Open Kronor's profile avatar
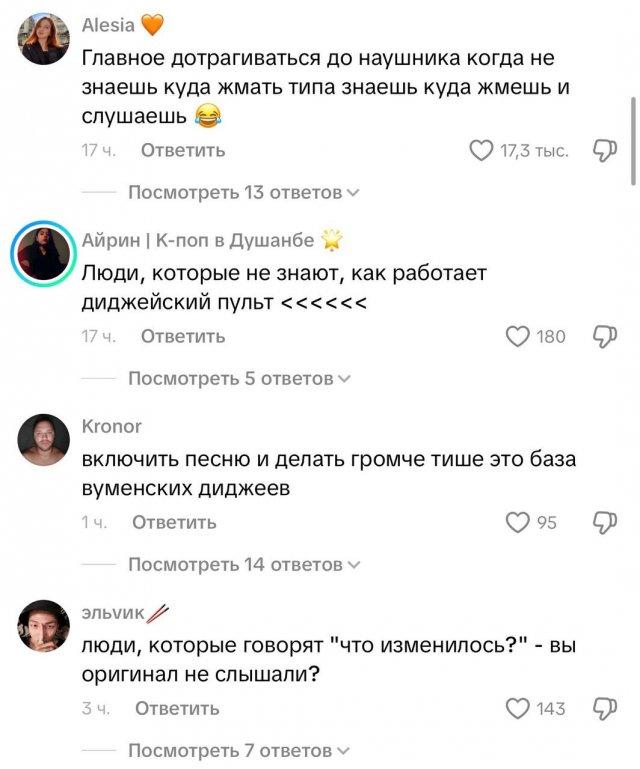Image resolution: width=640 pixels, height=769 pixels. (x=44, y=441)
